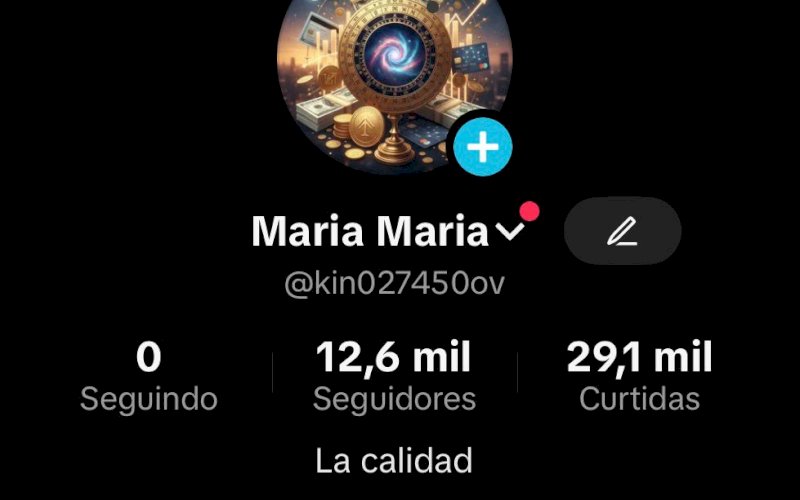
Task: Tap the blue plus badge on the avatar
Action: tap(483, 148)
